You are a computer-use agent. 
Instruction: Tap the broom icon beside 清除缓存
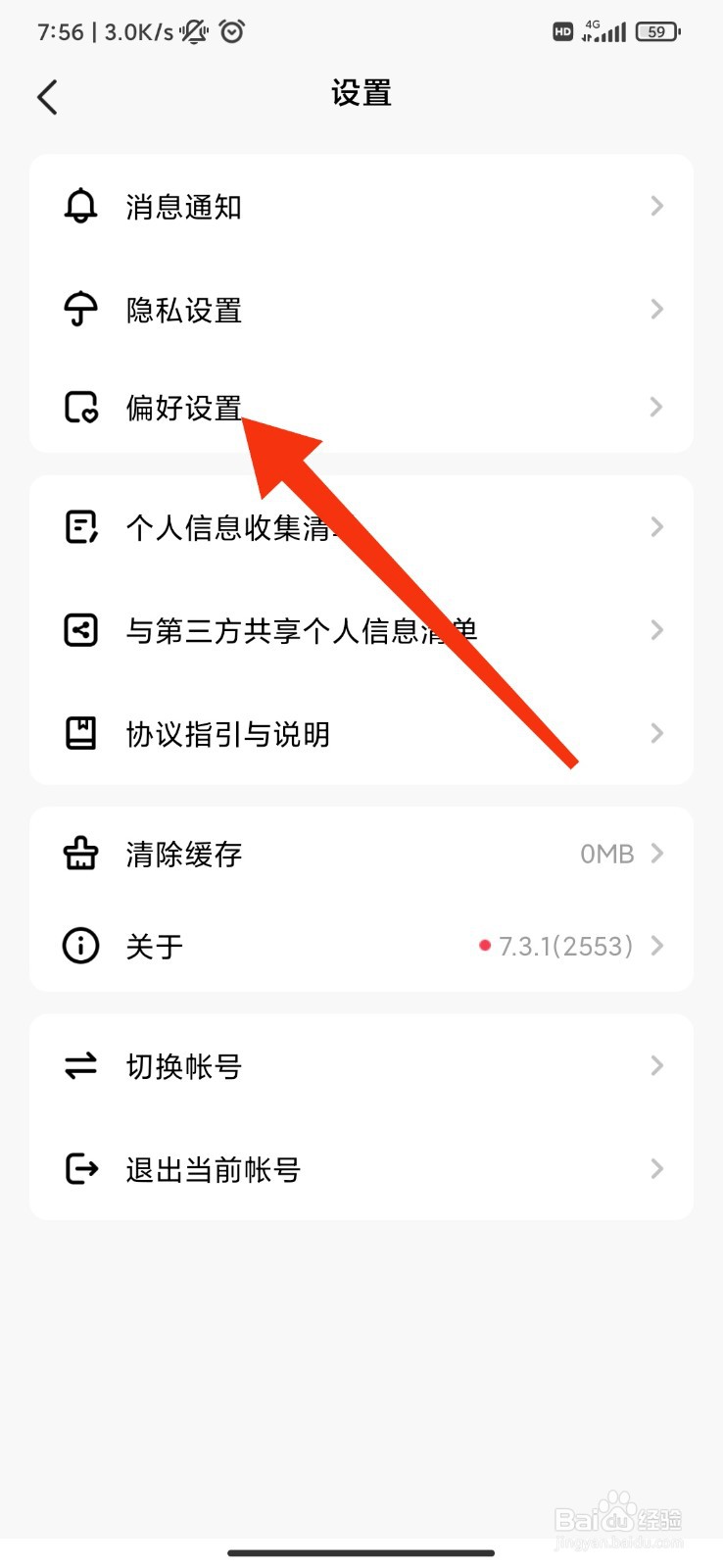coord(80,853)
